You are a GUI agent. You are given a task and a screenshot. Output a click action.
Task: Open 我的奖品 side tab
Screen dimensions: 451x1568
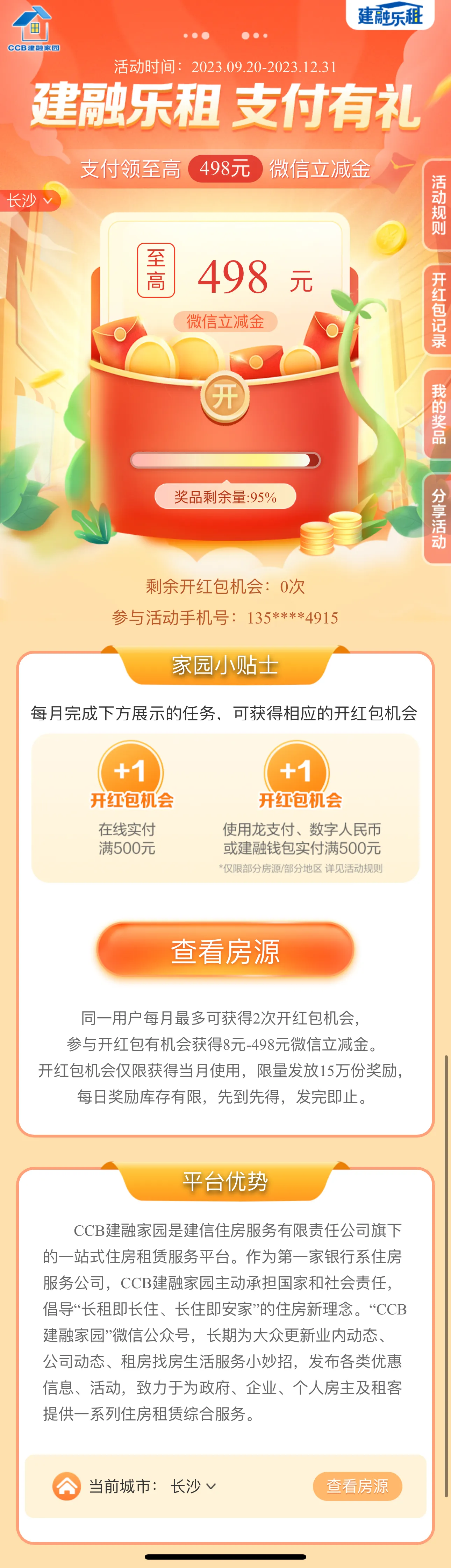(438, 414)
